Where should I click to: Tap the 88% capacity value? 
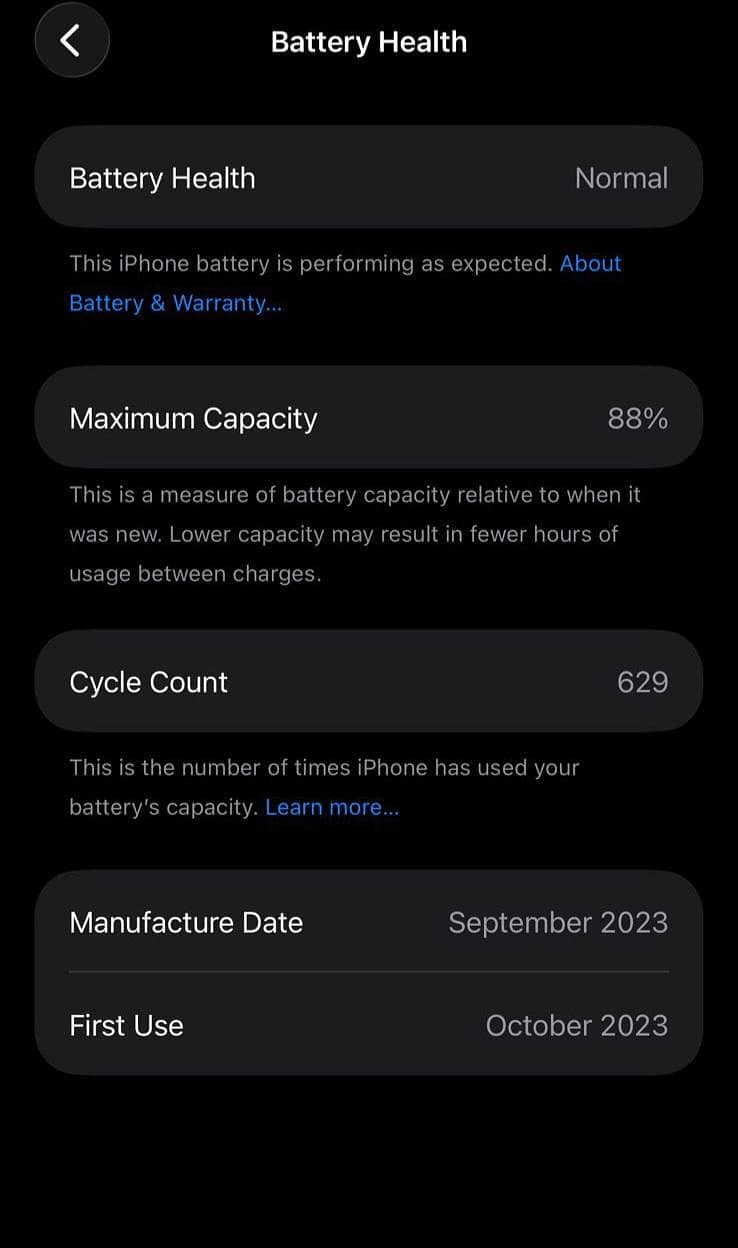pos(637,417)
